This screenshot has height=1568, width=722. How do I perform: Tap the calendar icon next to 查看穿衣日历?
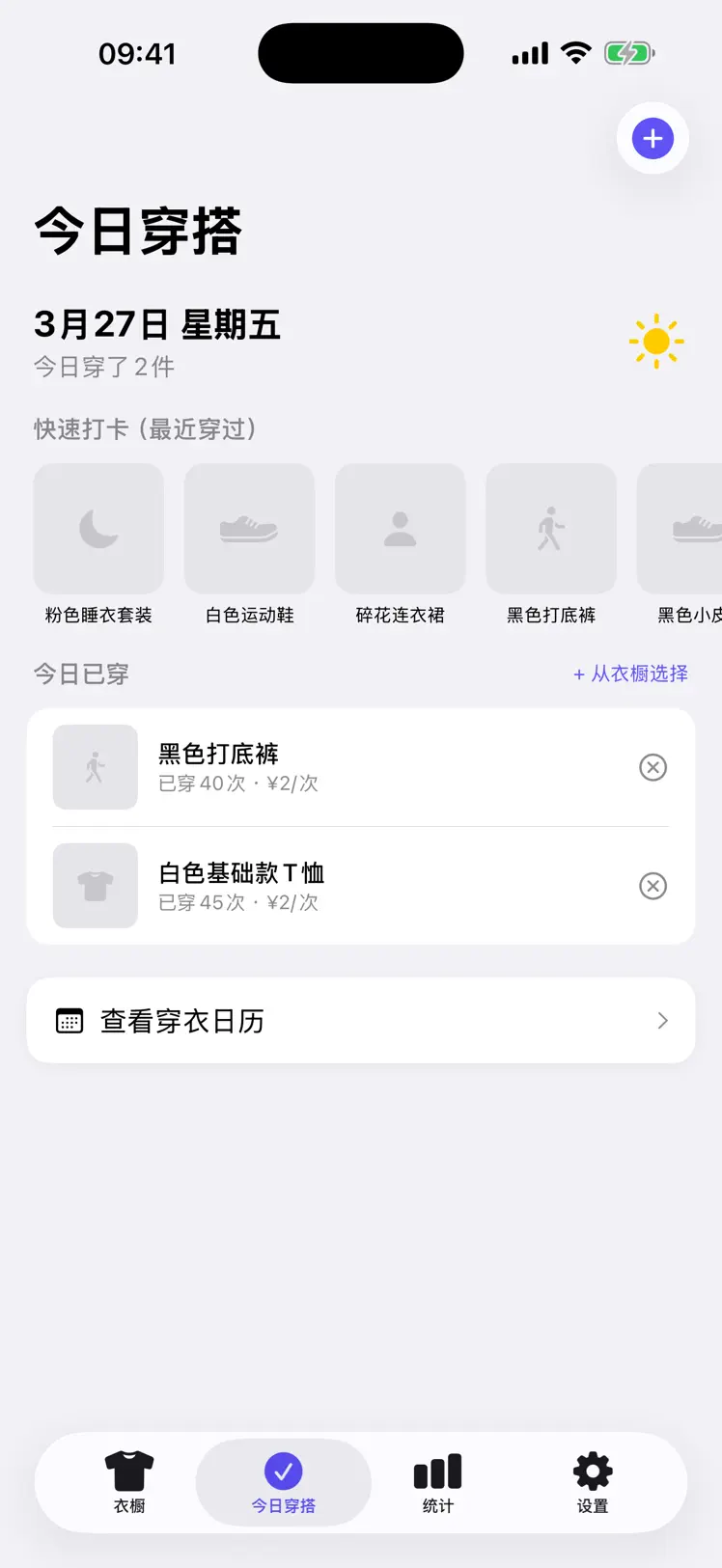69,1020
